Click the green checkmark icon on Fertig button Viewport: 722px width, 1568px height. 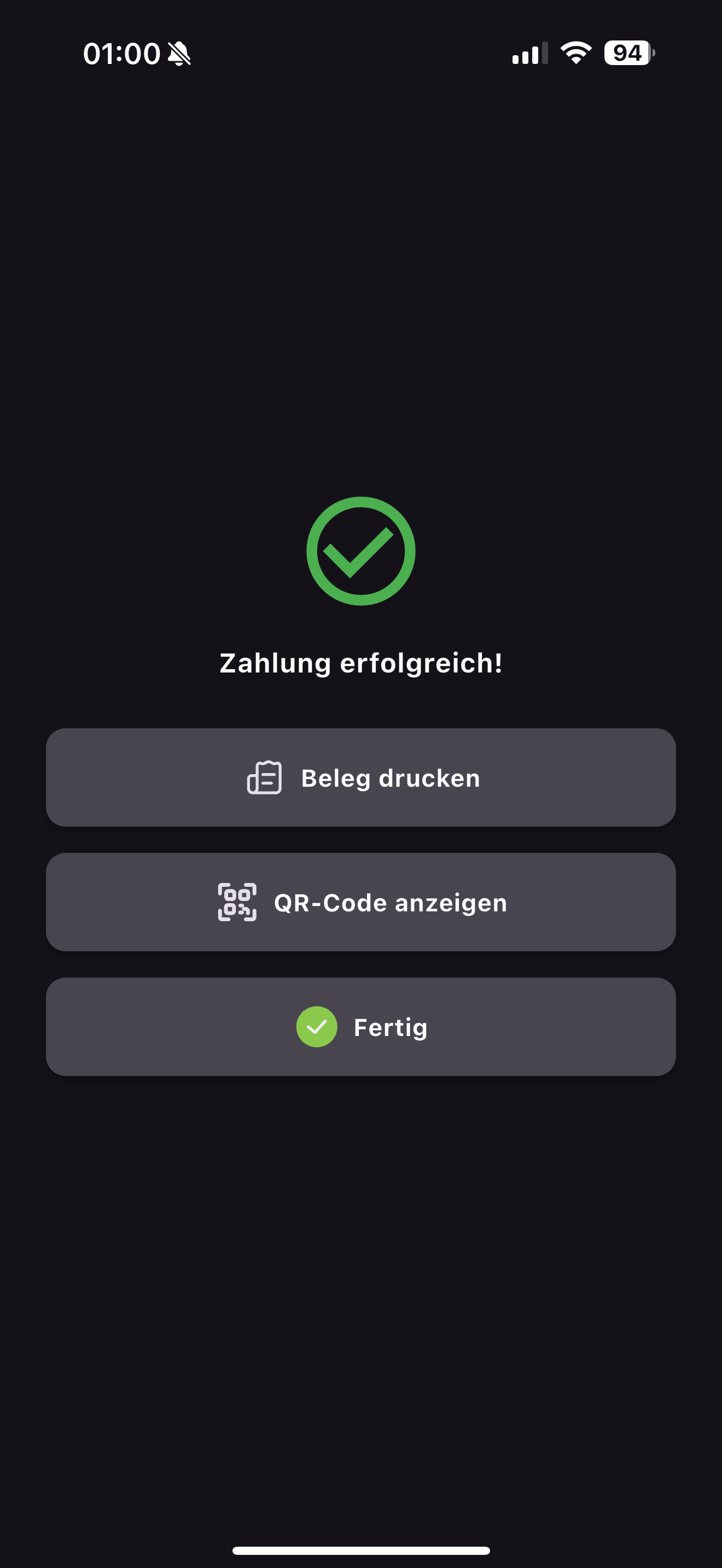pyautogui.click(x=317, y=1027)
